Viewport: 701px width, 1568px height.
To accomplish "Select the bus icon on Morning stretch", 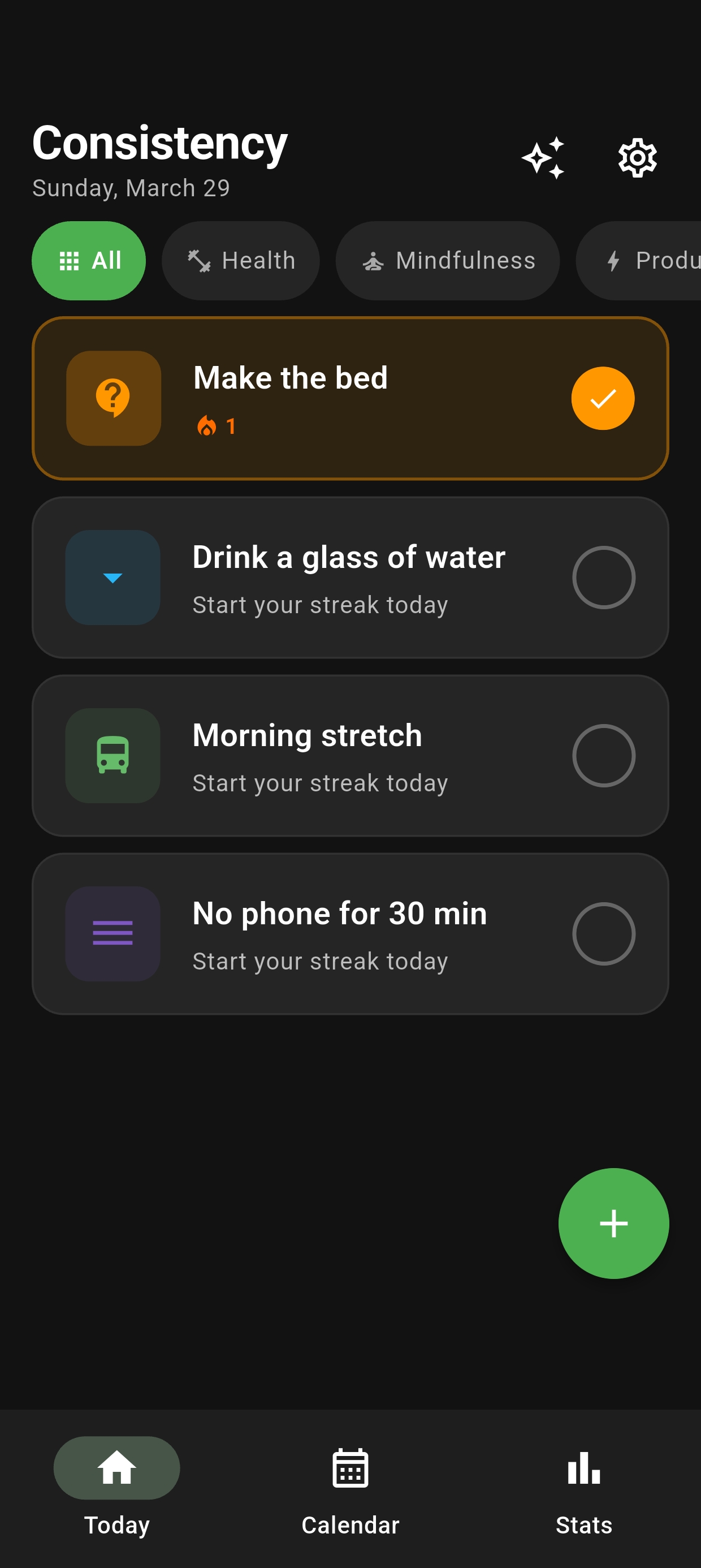I will coord(113,755).
